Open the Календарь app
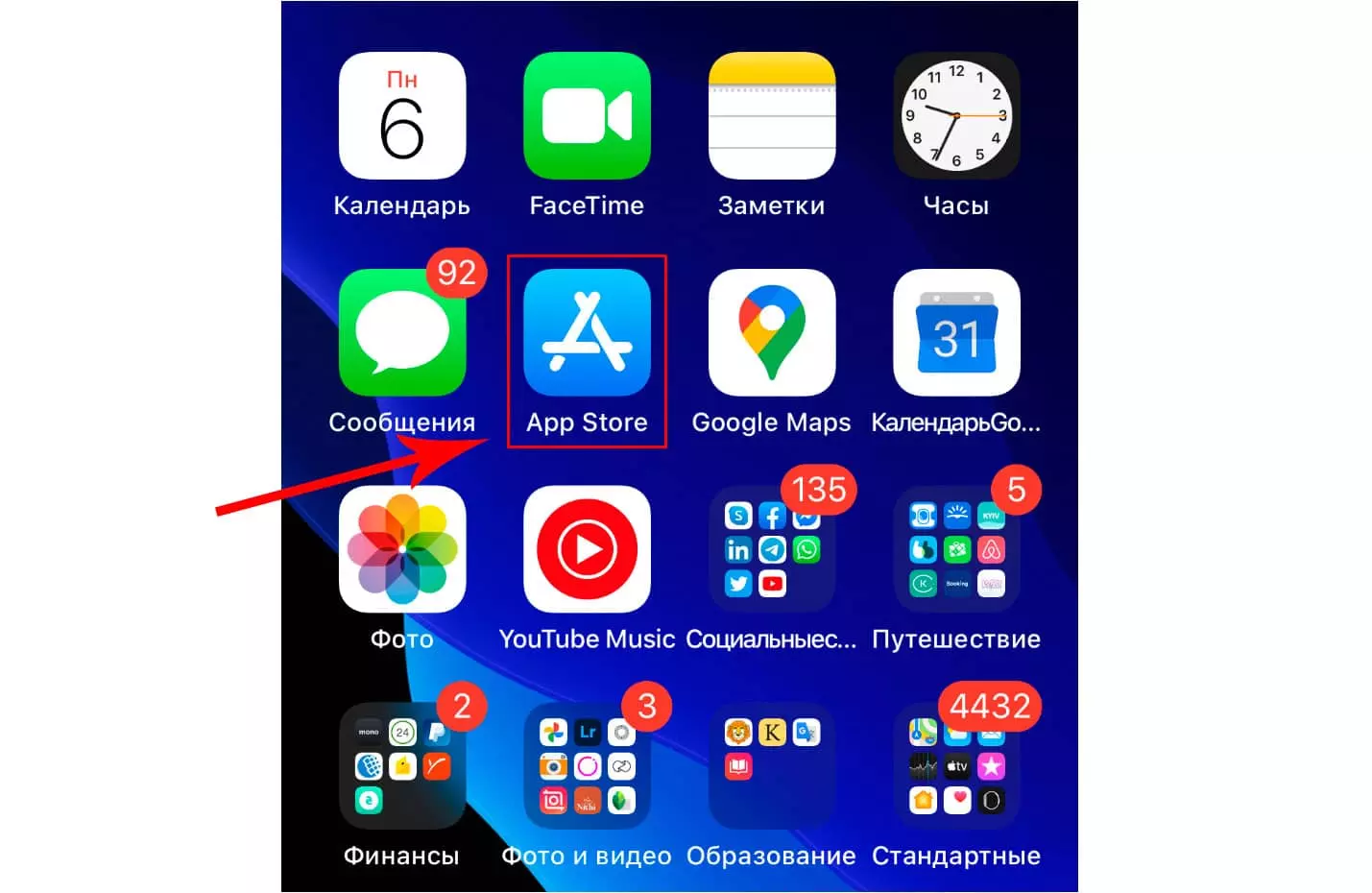This screenshot has width=1372, height=893. point(402,116)
